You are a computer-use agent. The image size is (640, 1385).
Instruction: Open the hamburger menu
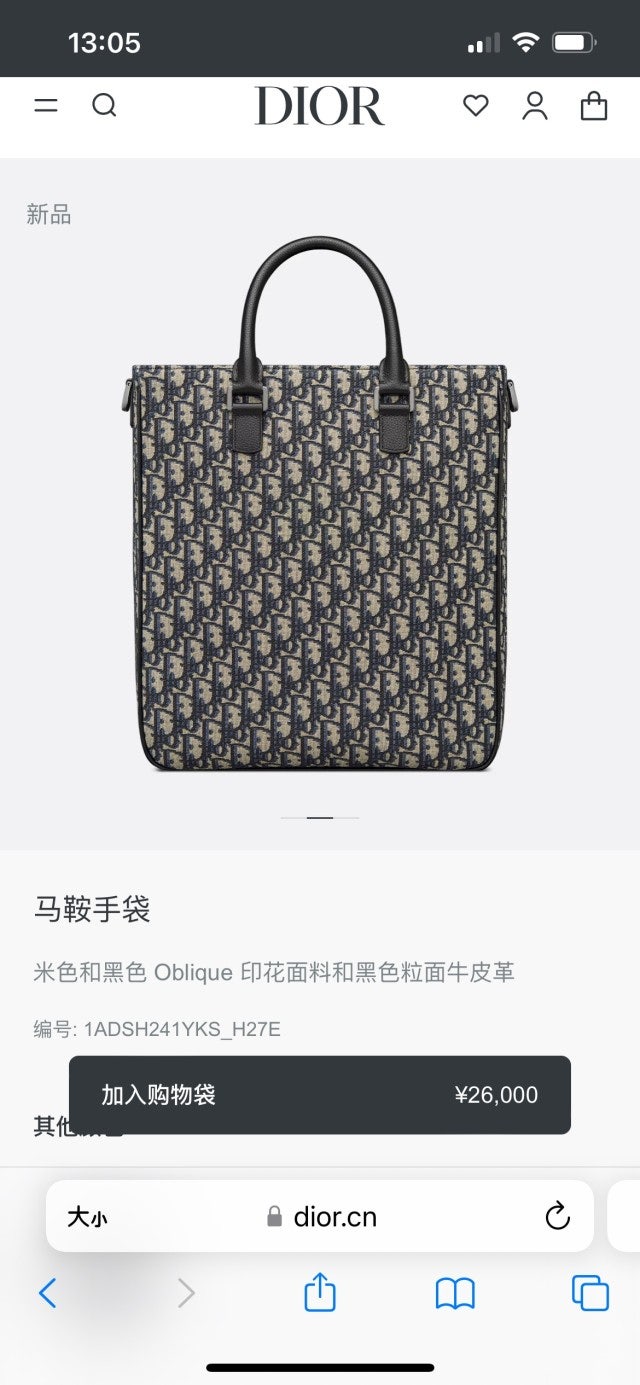[46, 105]
